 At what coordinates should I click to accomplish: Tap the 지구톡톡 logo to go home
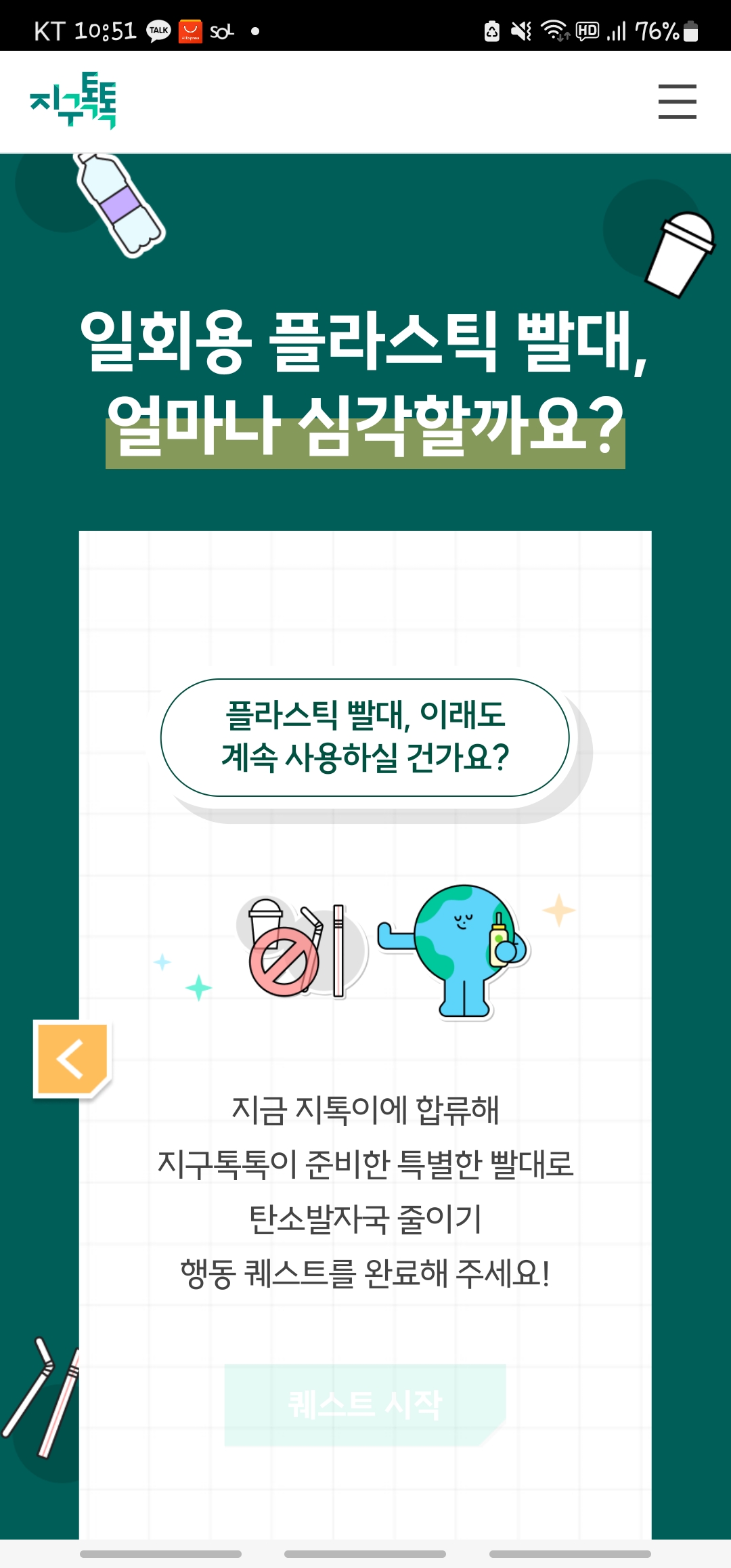(x=73, y=101)
